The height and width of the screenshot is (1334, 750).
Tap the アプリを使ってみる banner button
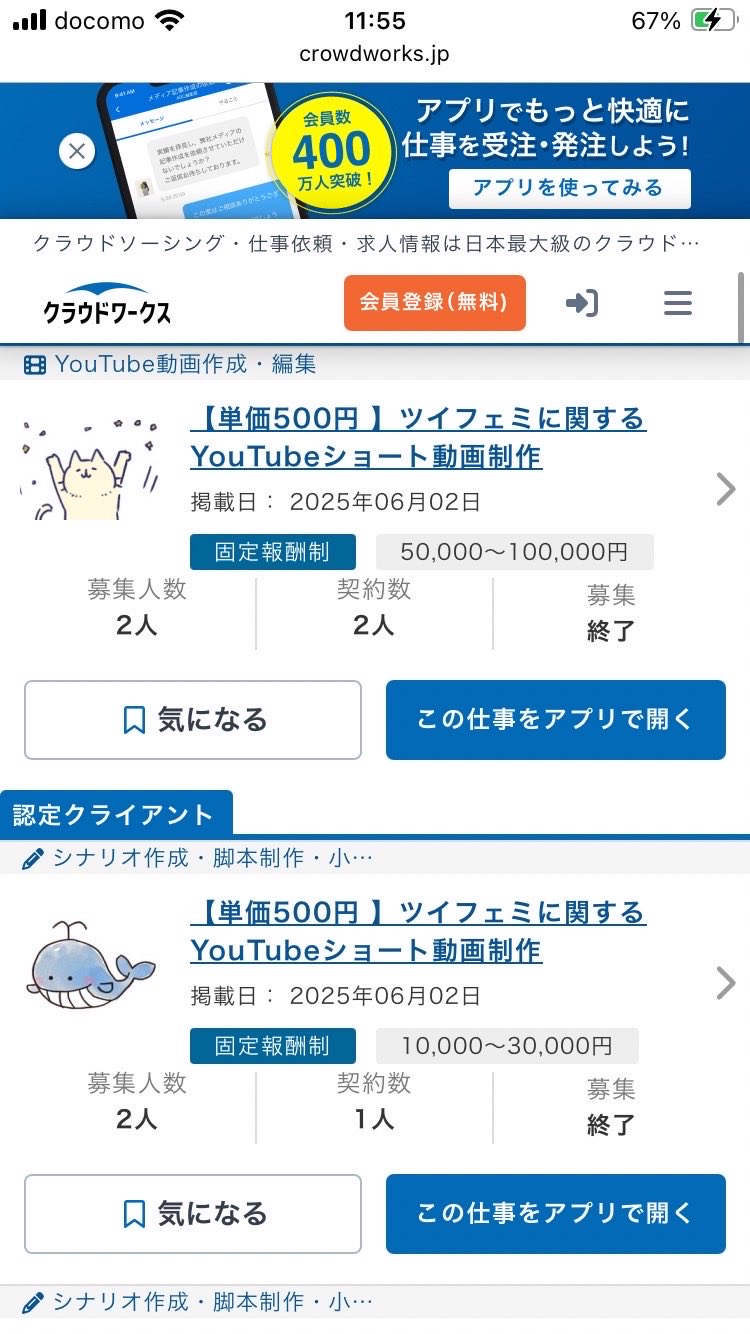569,188
